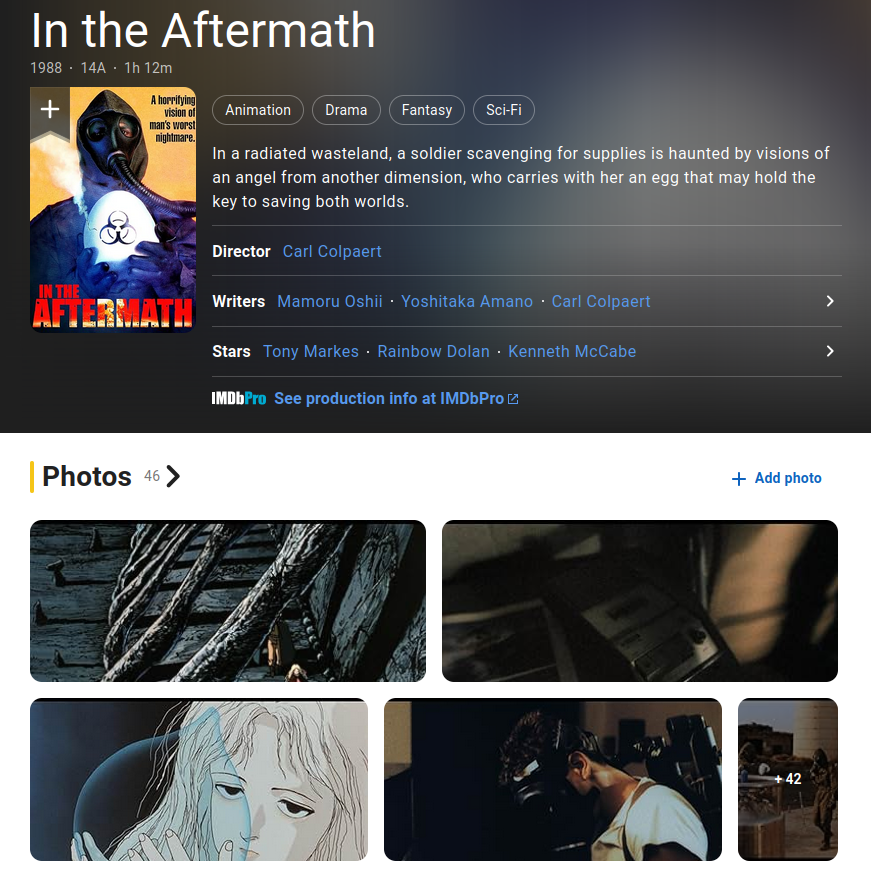
Task: Open star Tony Markes's page
Action: [x=311, y=351]
